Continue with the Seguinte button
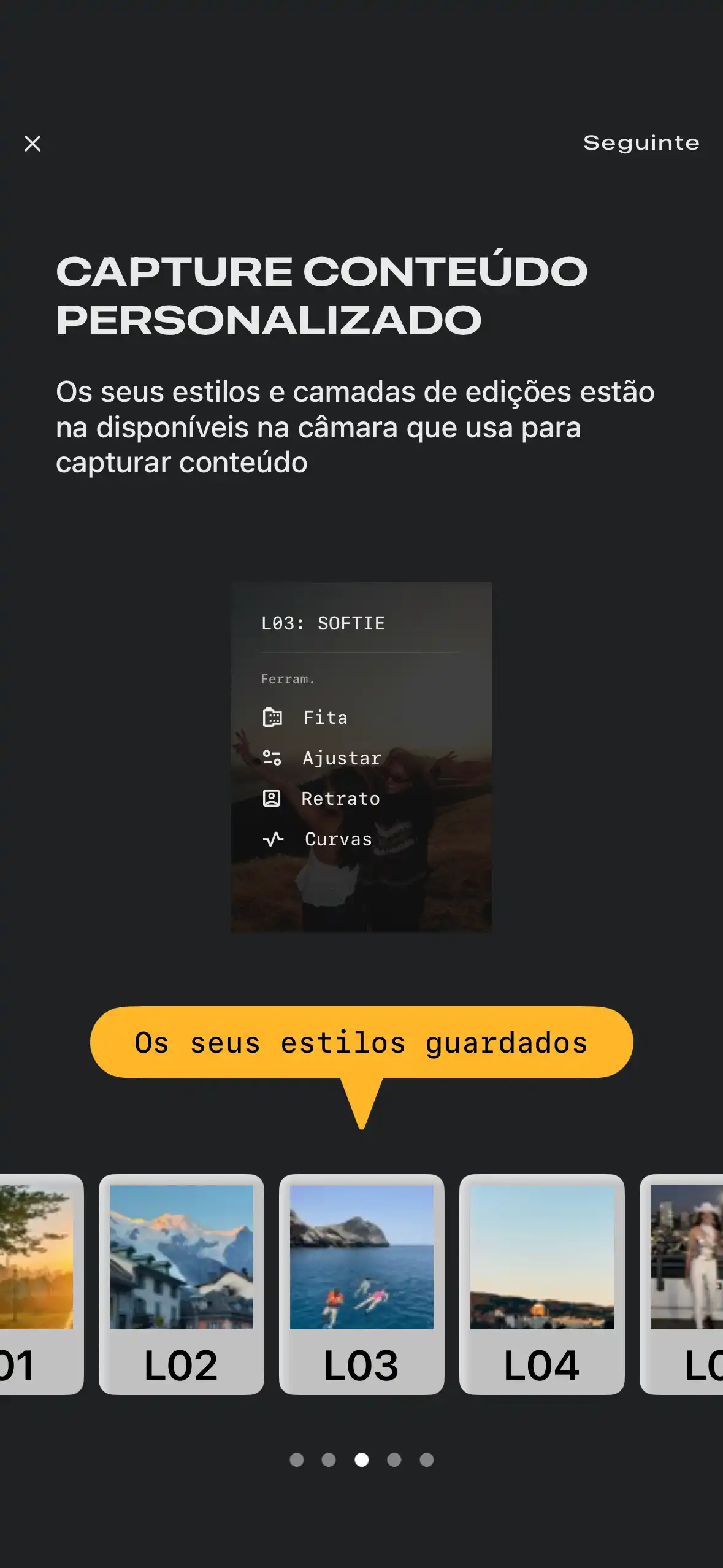 tap(641, 143)
